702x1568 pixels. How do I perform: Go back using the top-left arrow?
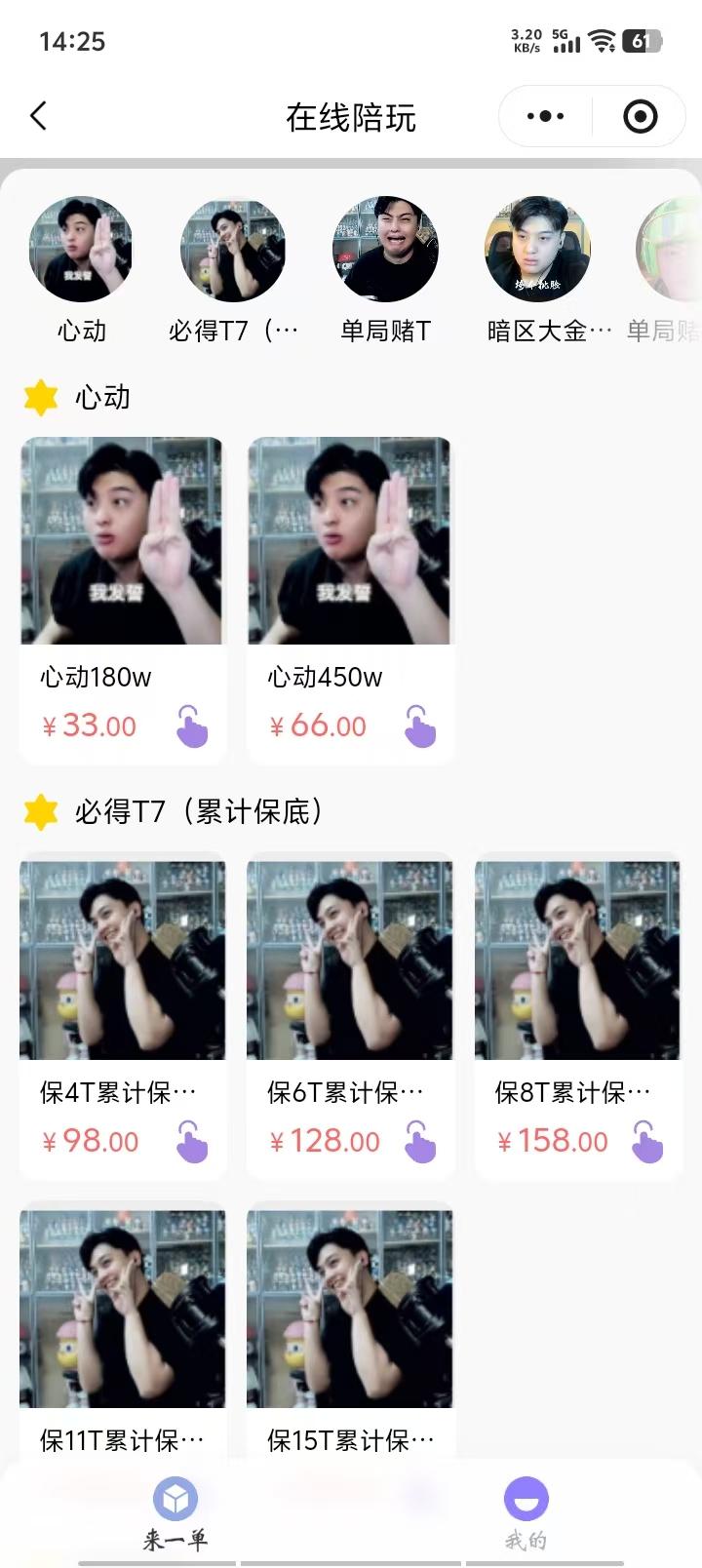tap(39, 117)
